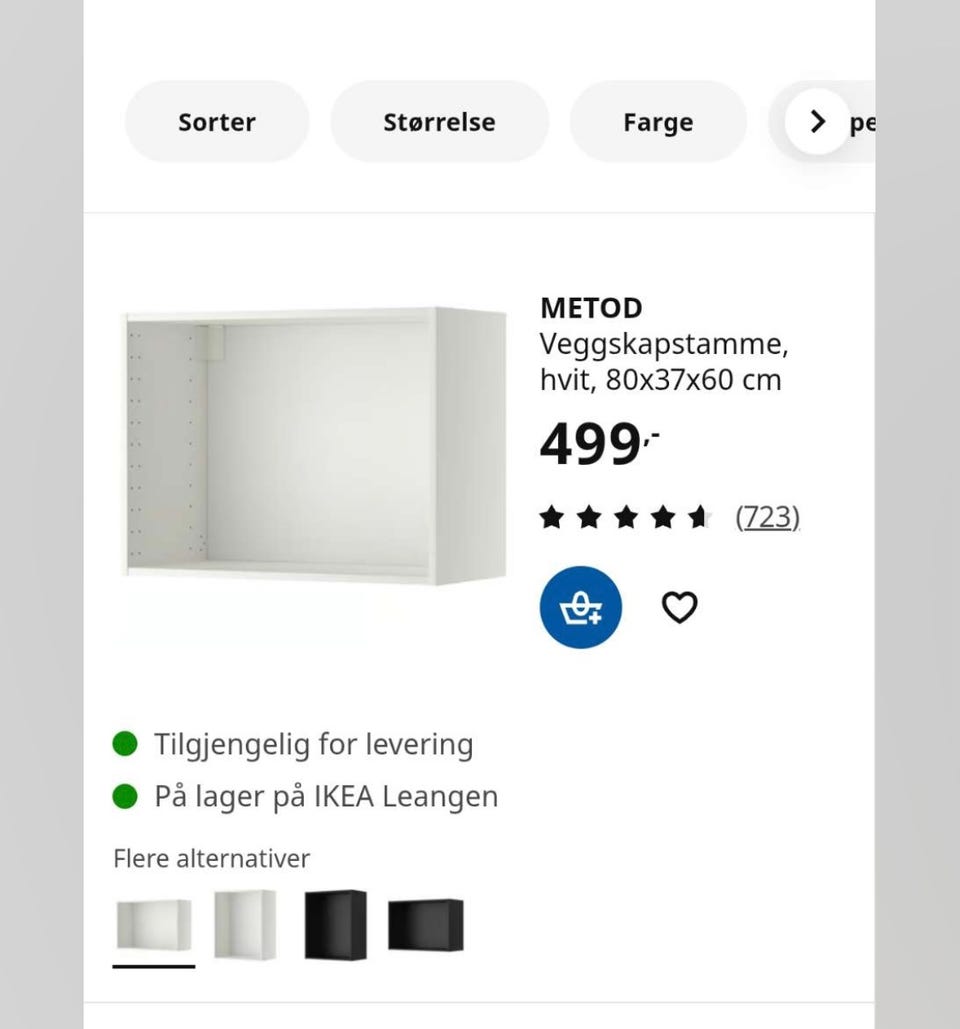Open the 723 customer reviews
The height and width of the screenshot is (1029, 960).
pyautogui.click(x=767, y=516)
